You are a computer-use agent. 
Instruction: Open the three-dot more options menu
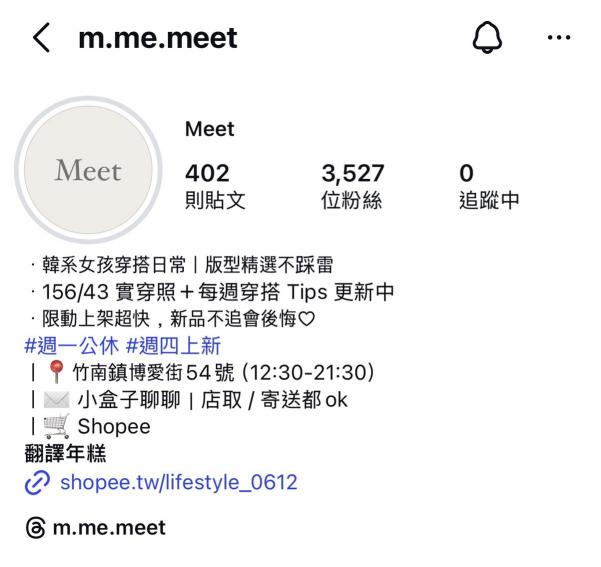coord(559,39)
